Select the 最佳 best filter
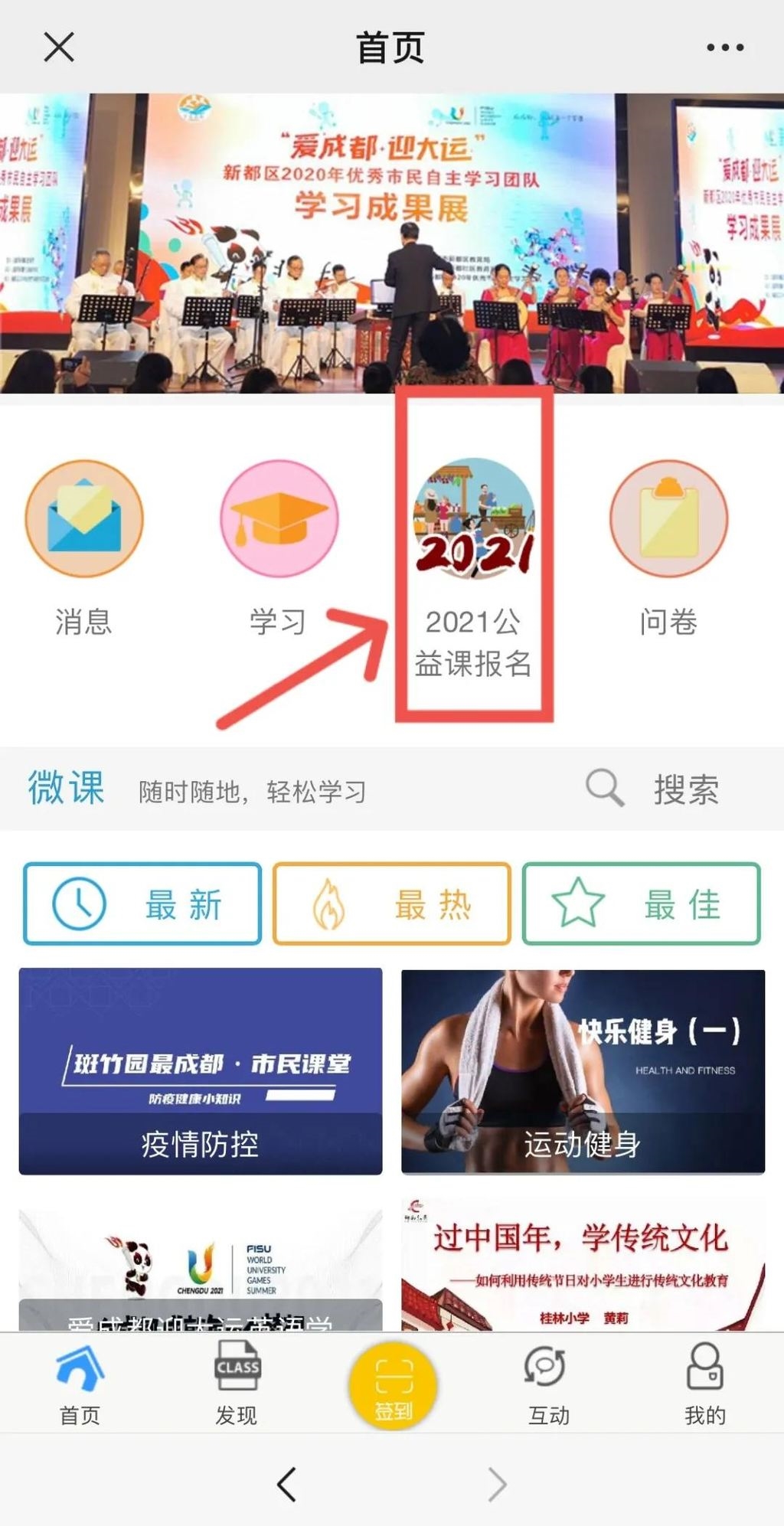Image resolution: width=784 pixels, height=1526 pixels. point(641,904)
